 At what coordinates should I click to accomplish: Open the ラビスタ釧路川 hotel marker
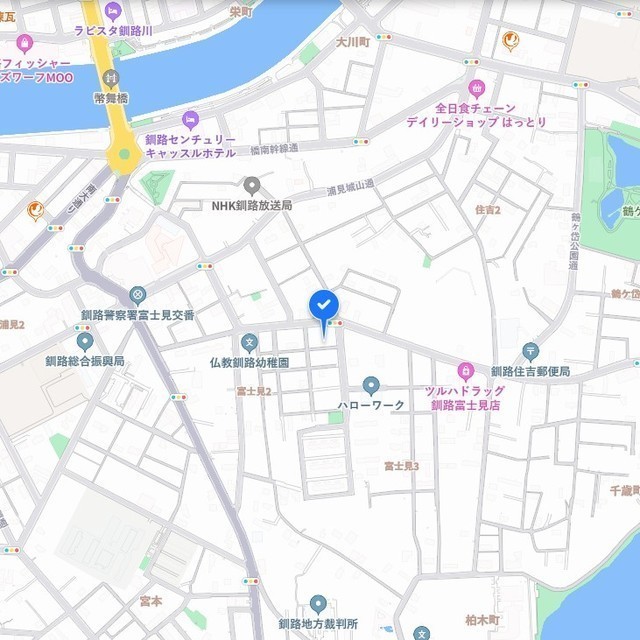113,12
